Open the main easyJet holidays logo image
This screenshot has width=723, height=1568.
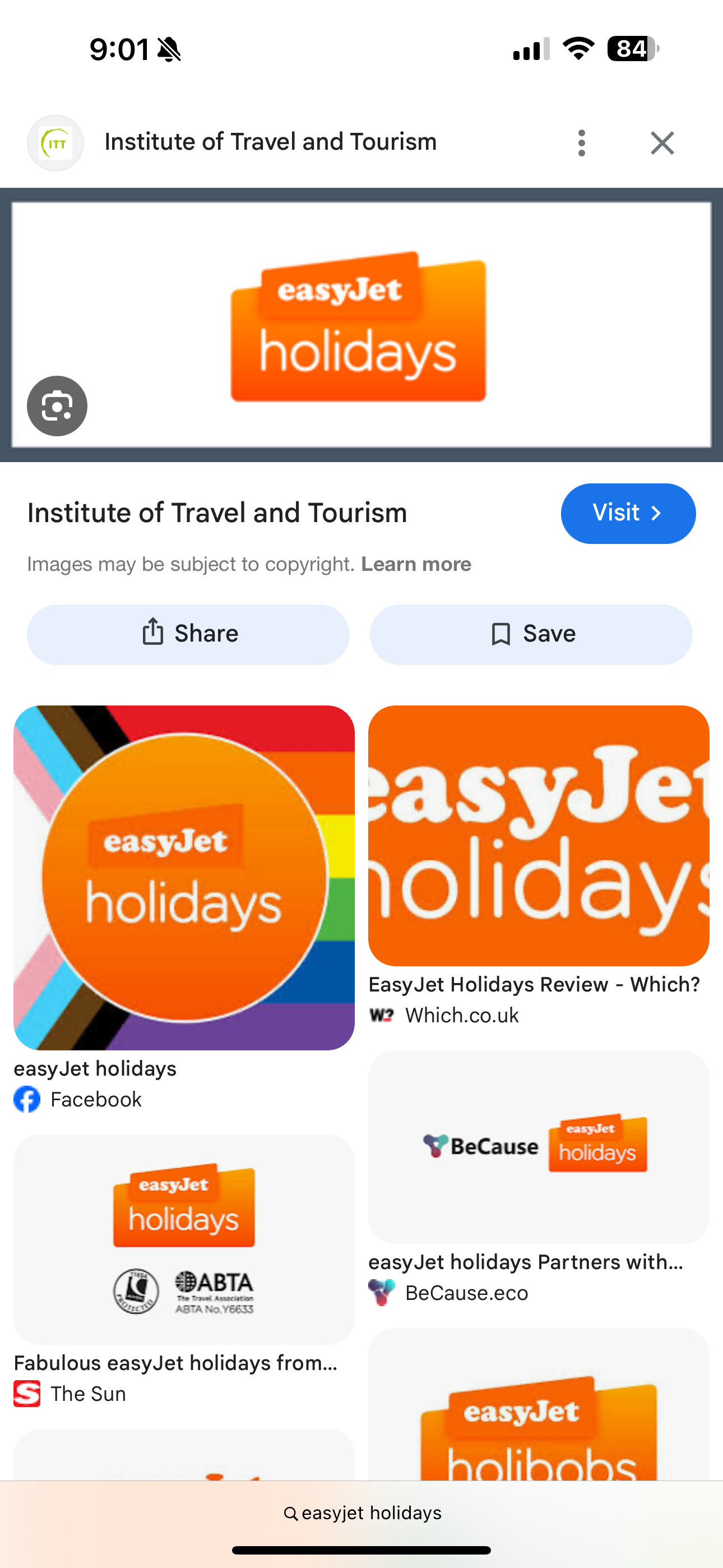[361, 325]
